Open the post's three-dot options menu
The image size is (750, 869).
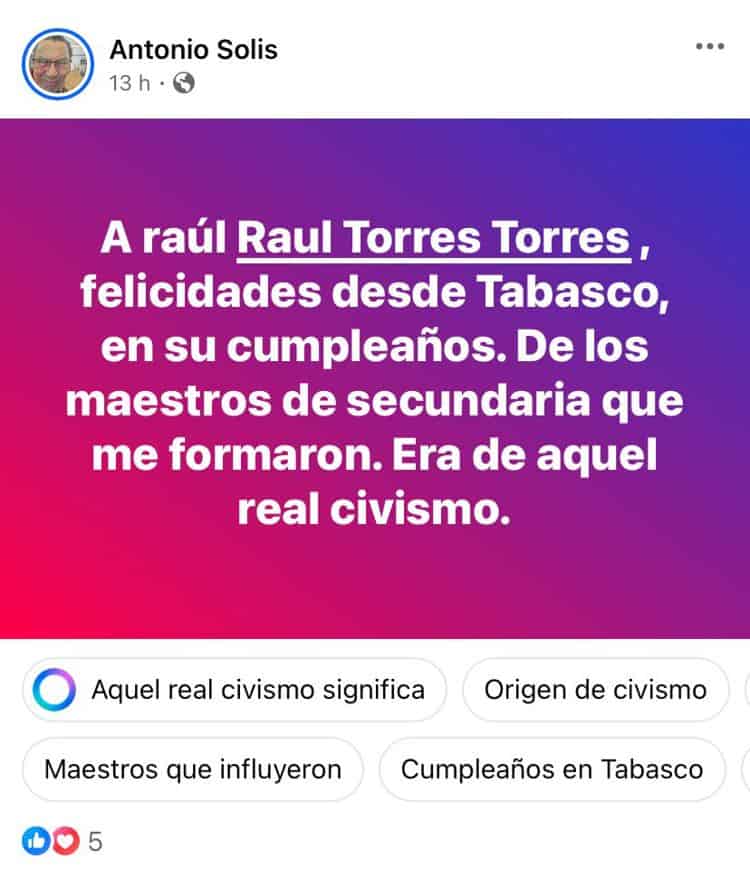point(709,47)
